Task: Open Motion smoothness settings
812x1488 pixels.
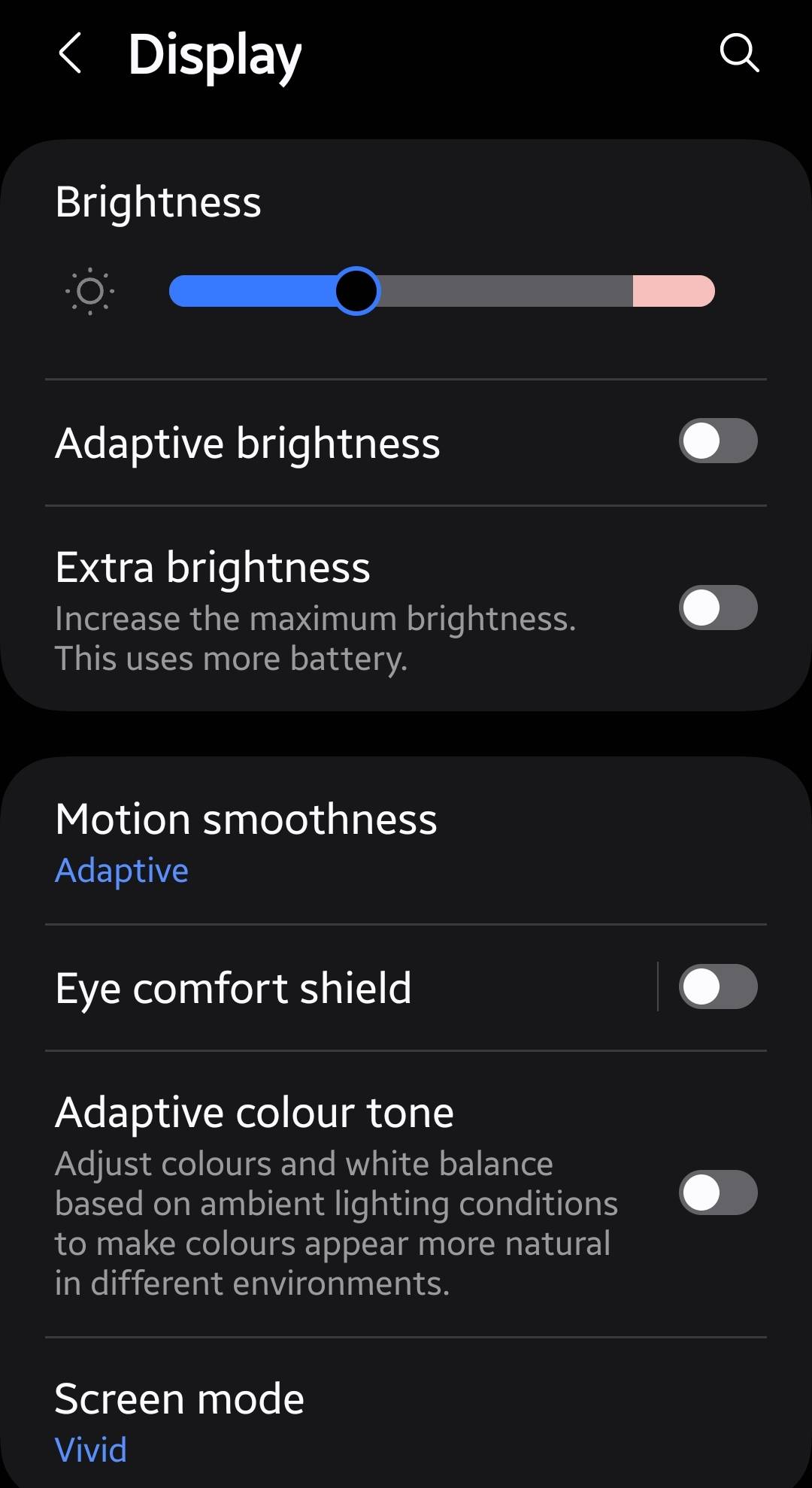Action: tap(246, 820)
